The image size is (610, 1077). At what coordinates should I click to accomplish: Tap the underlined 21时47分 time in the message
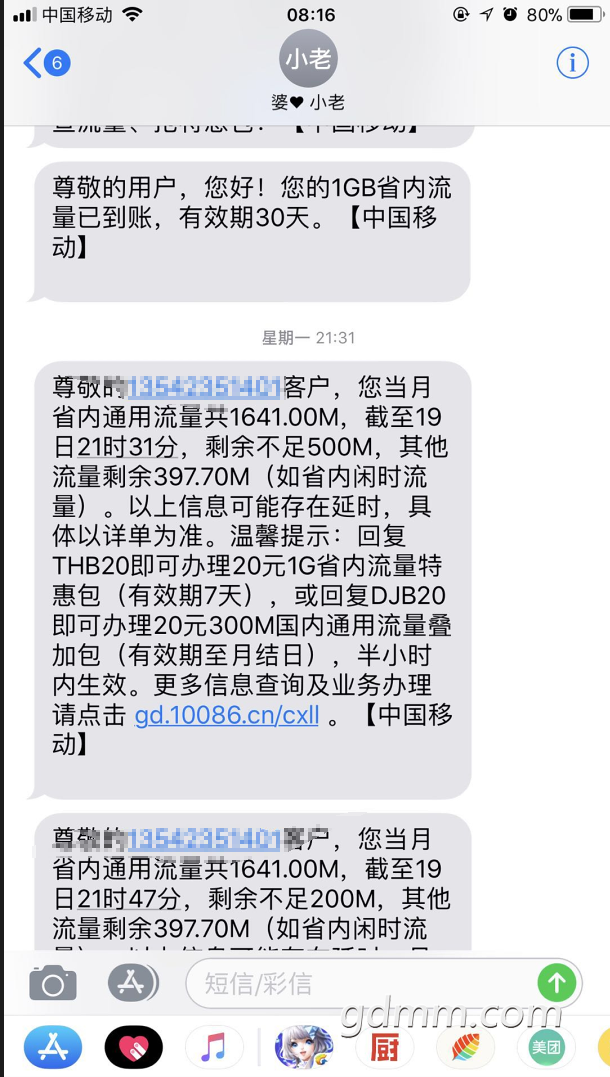[127, 898]
